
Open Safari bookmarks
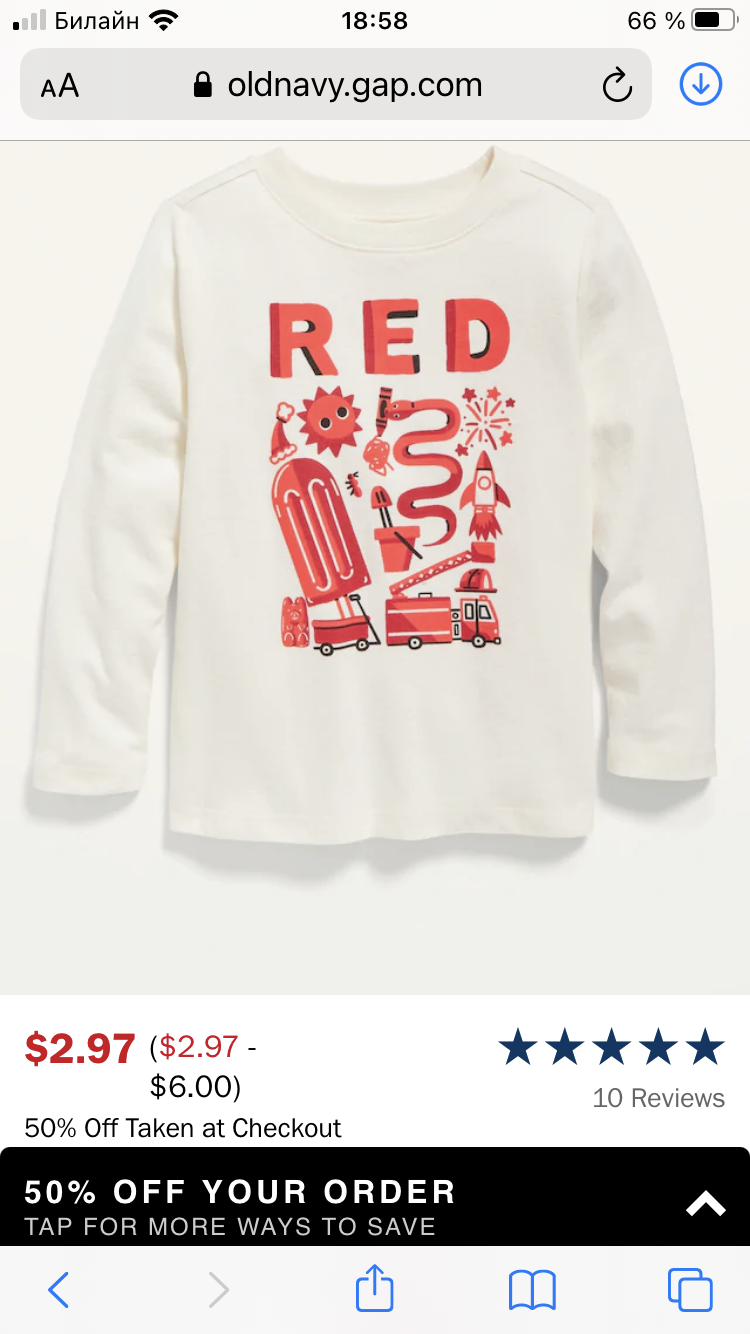click(x=532, y=1290)
